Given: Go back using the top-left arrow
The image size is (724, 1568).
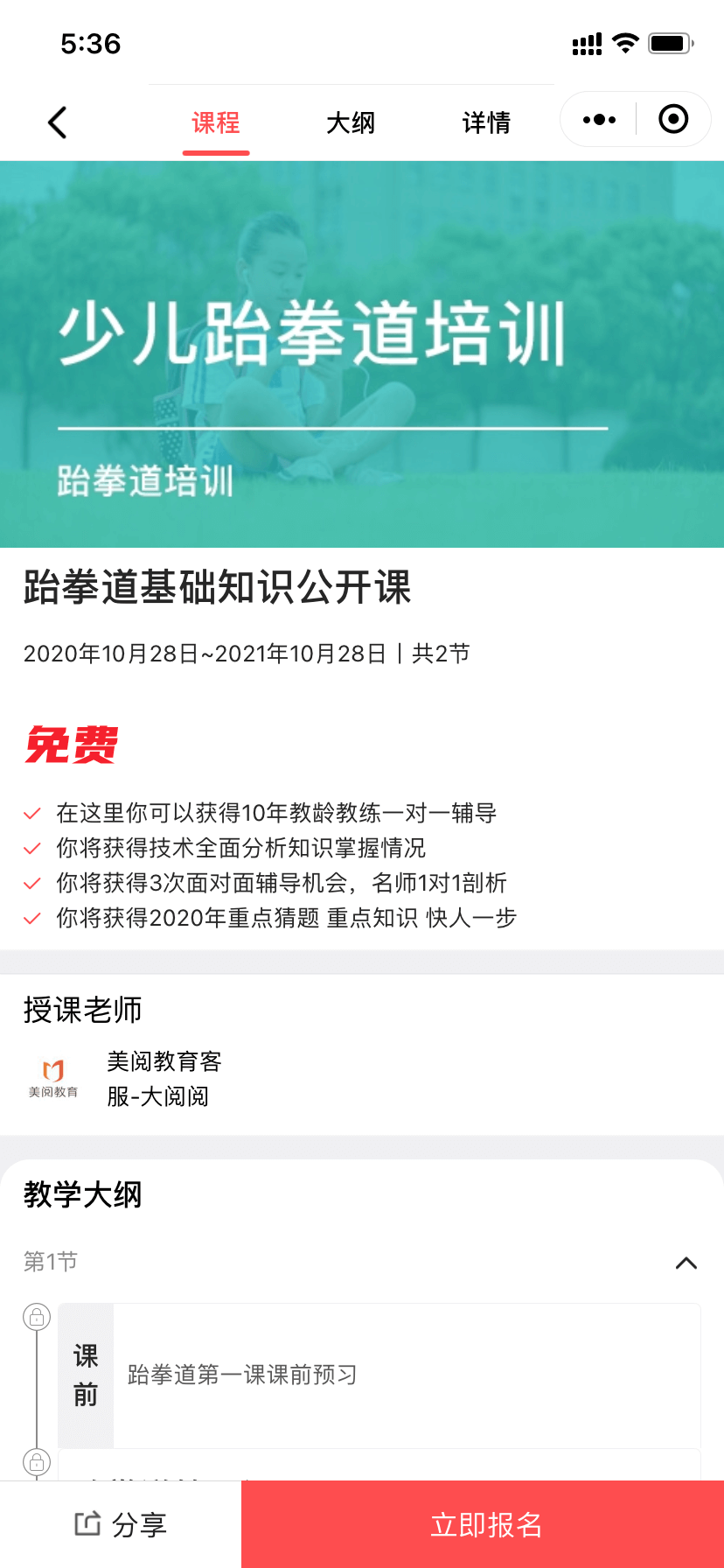Looking at the screenshot, I should [58, 122].
